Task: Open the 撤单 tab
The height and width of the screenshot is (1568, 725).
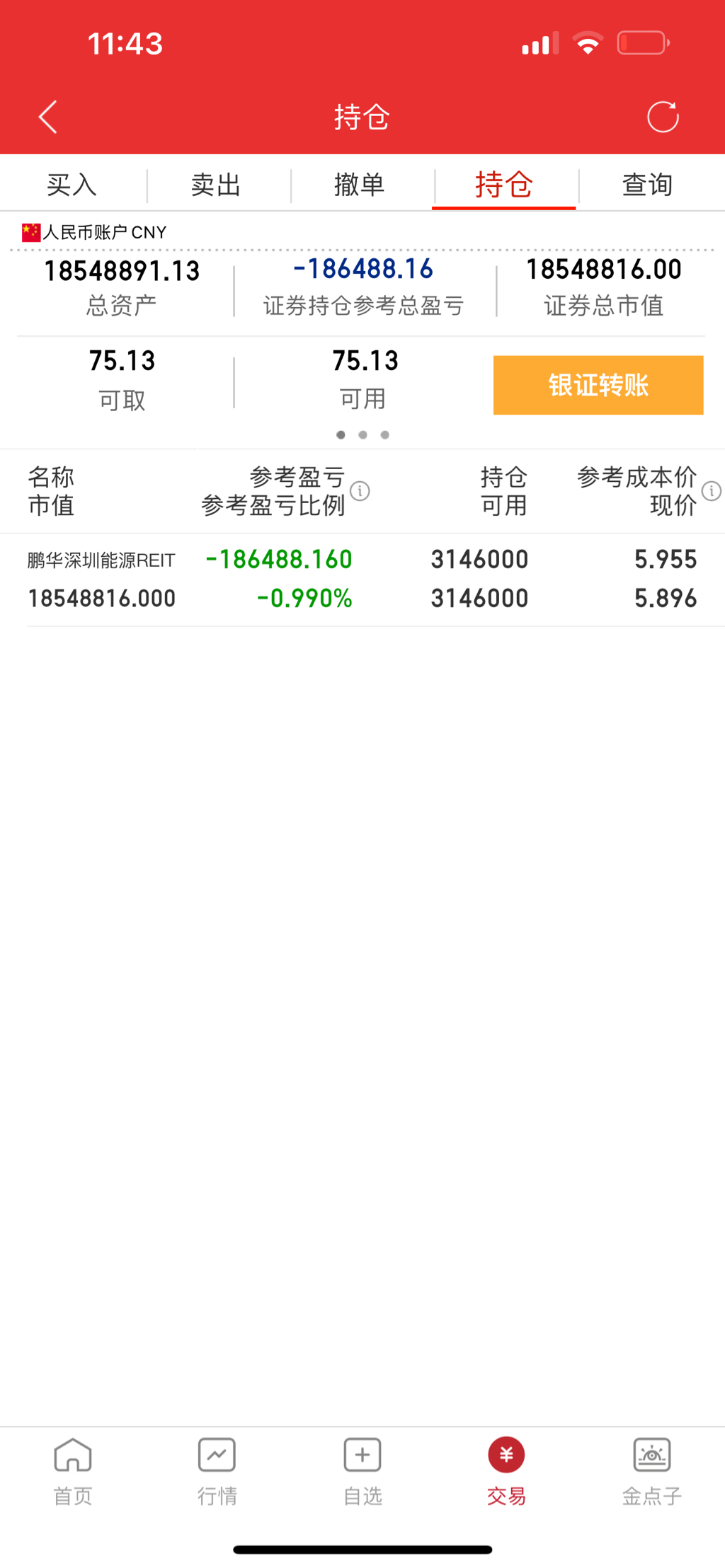Action: coord(360,185)
